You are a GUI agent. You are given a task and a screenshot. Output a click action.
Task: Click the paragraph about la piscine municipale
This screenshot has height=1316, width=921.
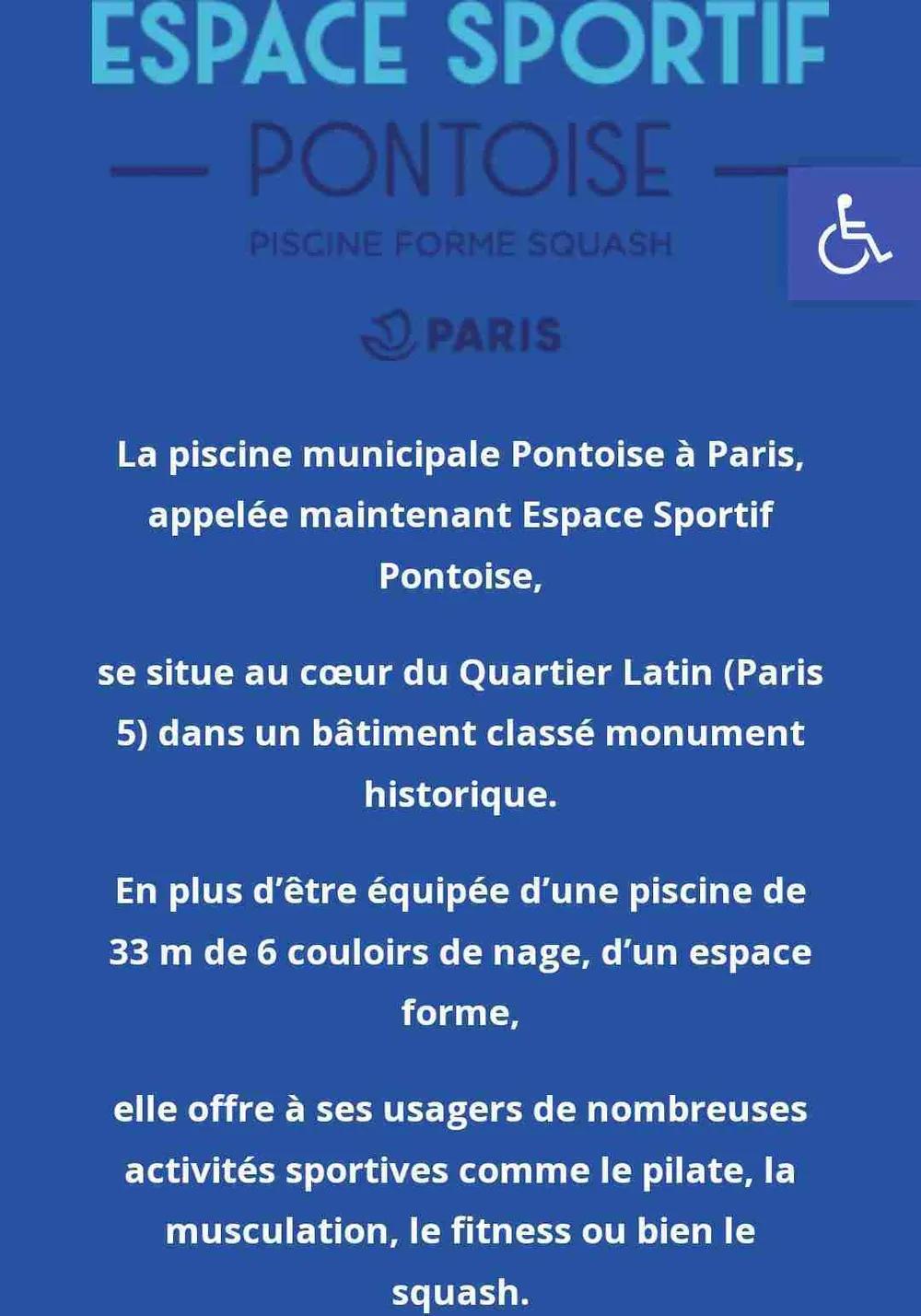pos(460,453)
